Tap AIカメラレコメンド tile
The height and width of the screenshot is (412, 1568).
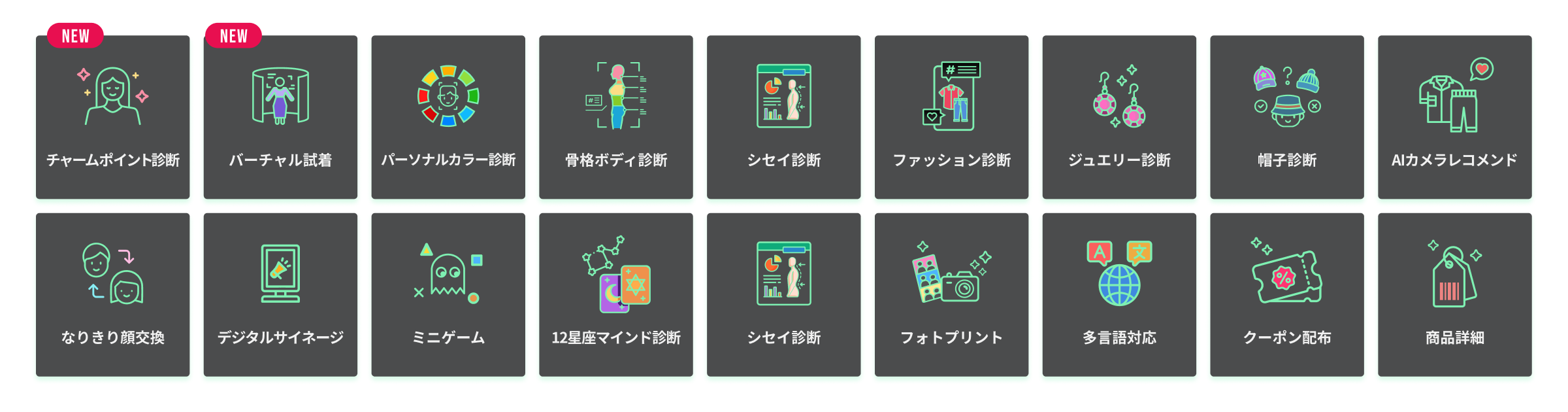pos(1455,117)
